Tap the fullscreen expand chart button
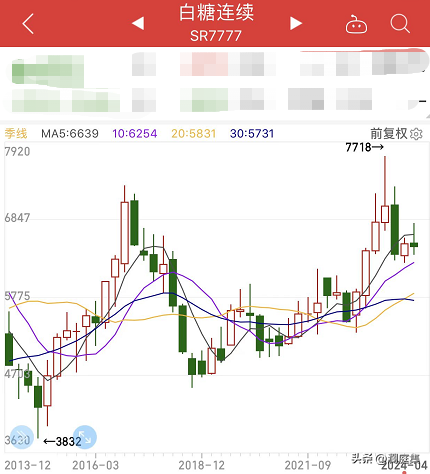The image size is (430, 474). pos(85,437)
